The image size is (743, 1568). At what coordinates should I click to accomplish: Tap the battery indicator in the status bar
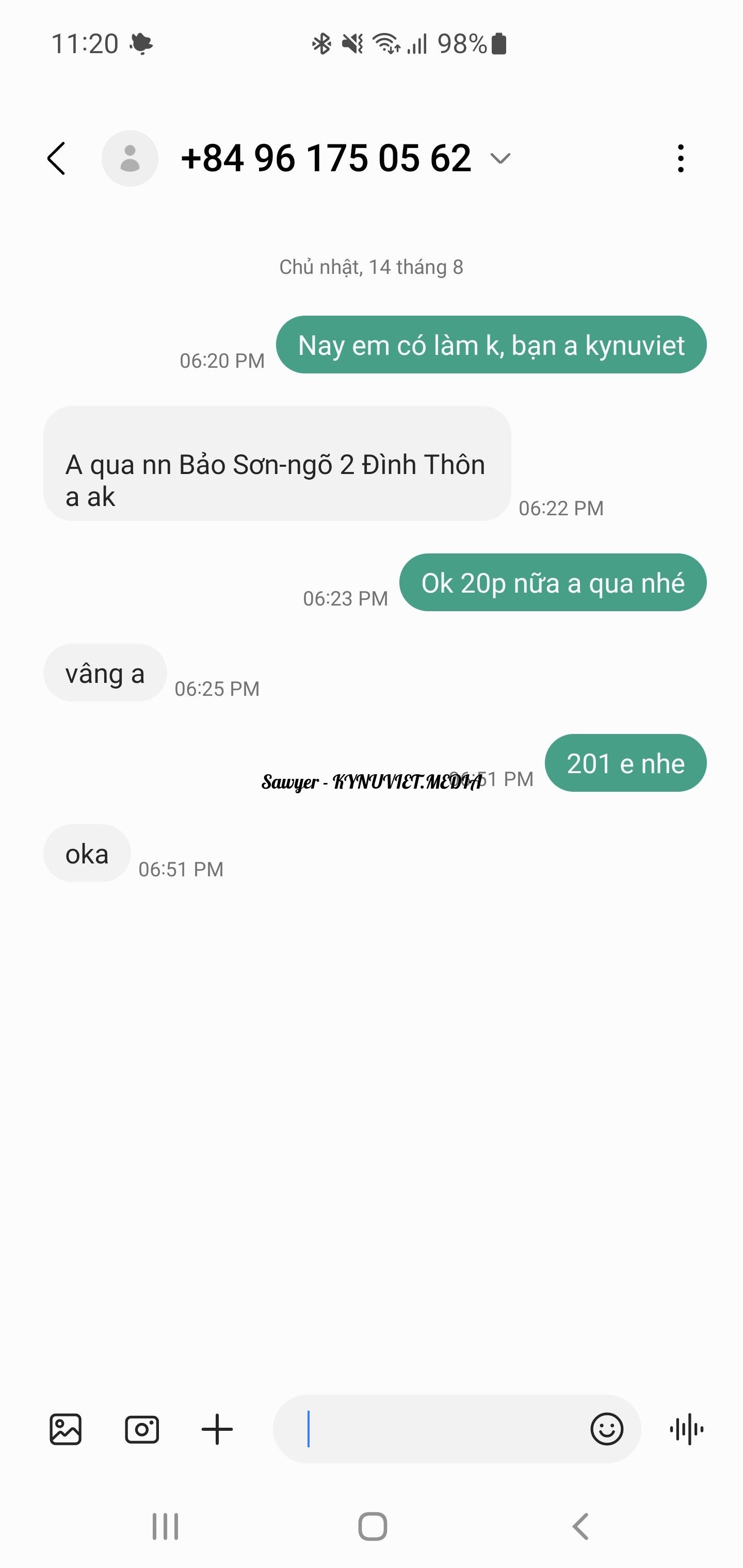click(x=498, y=43)
